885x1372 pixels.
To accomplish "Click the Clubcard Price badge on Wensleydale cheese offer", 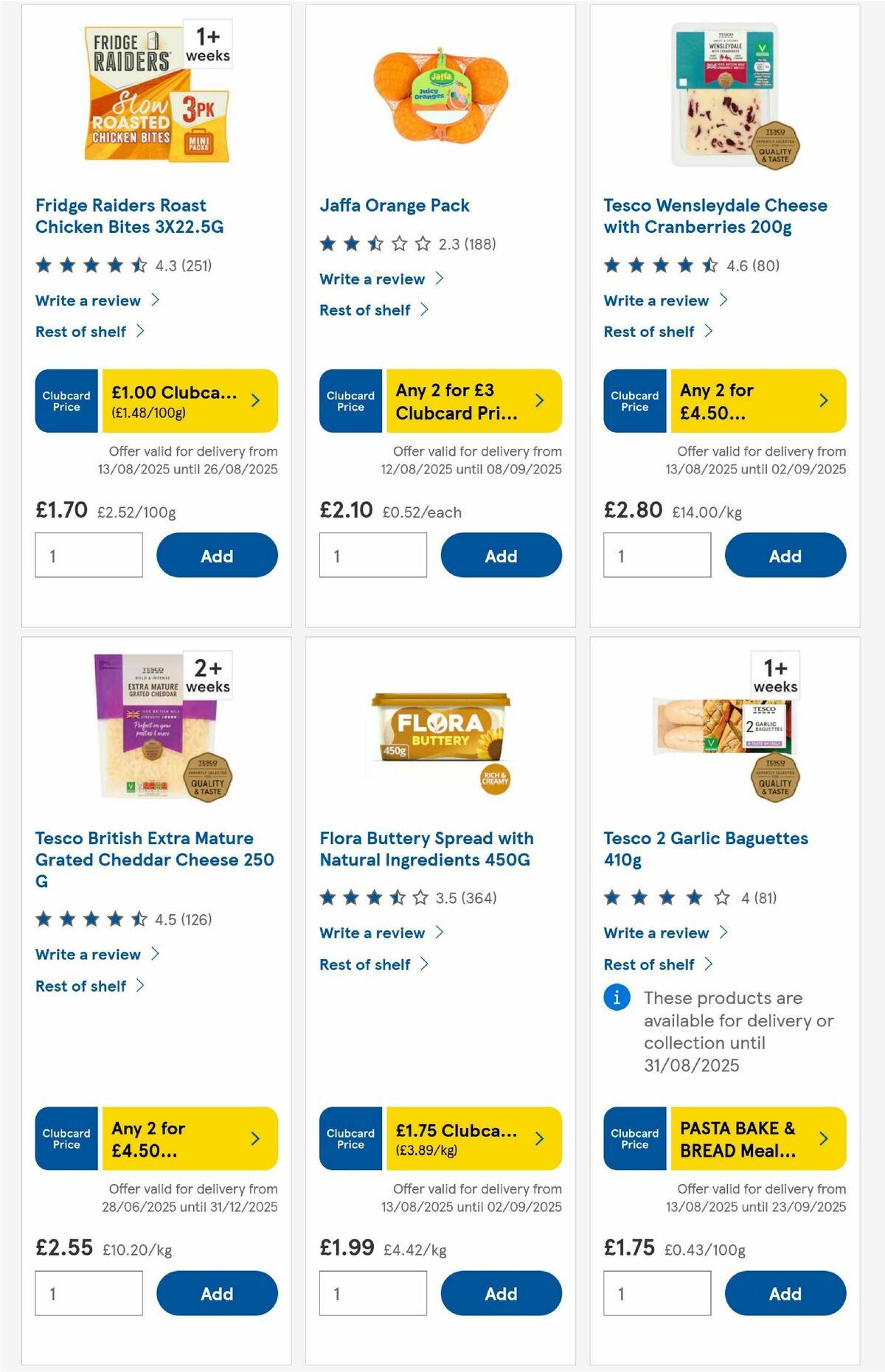I will pos(634,400).
